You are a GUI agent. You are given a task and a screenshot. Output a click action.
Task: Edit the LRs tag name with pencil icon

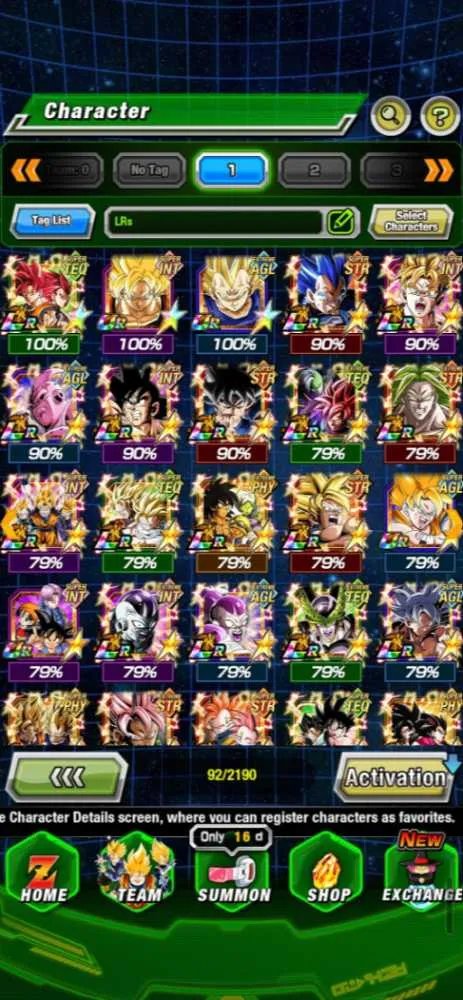point(341,222)
